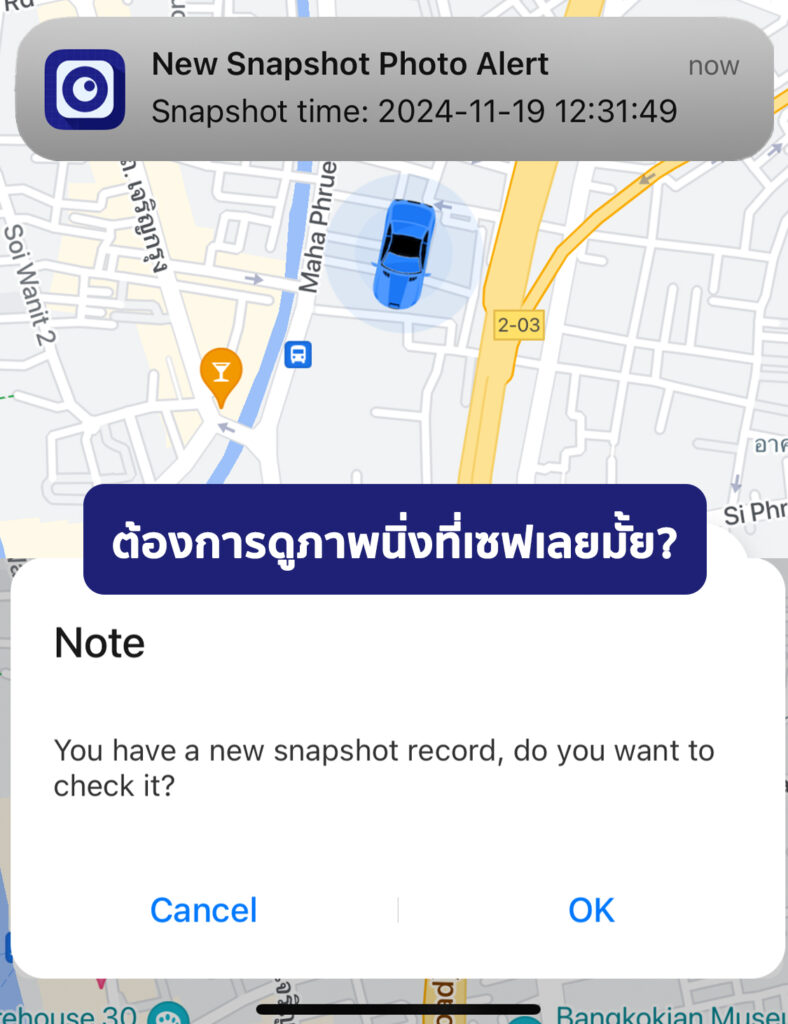
Task: Open the New Snapshot Photo Alert notification
Action: pos(394,88)
